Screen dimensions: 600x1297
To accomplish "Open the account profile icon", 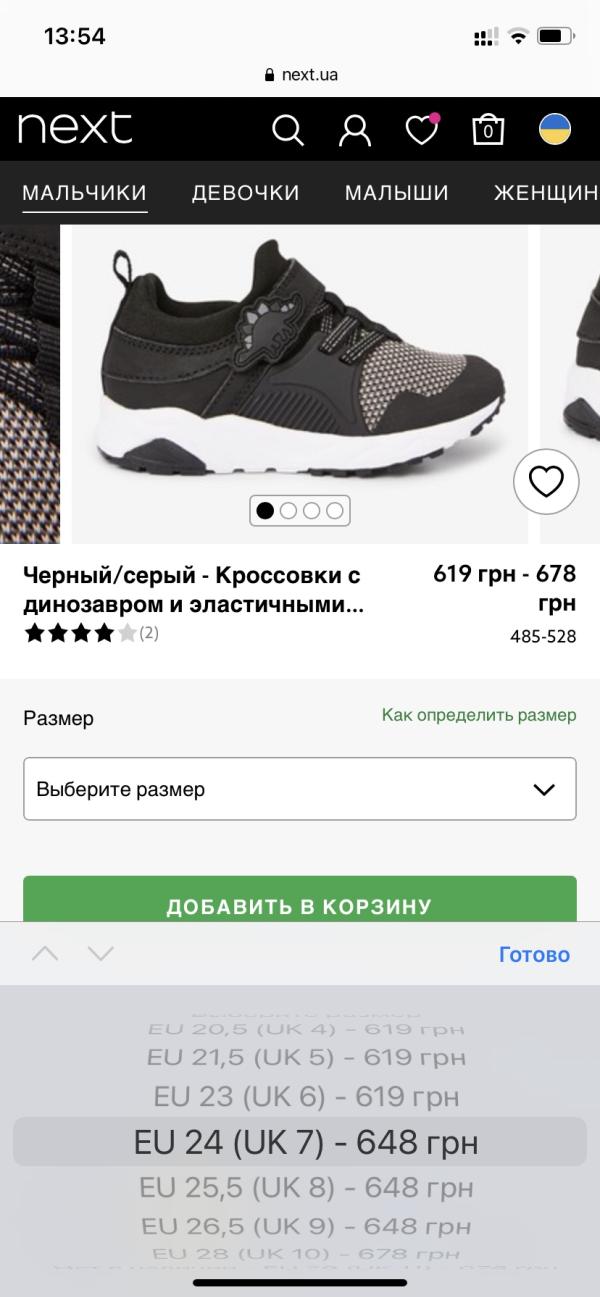I will pyautogui.click(x=354, y=130).
